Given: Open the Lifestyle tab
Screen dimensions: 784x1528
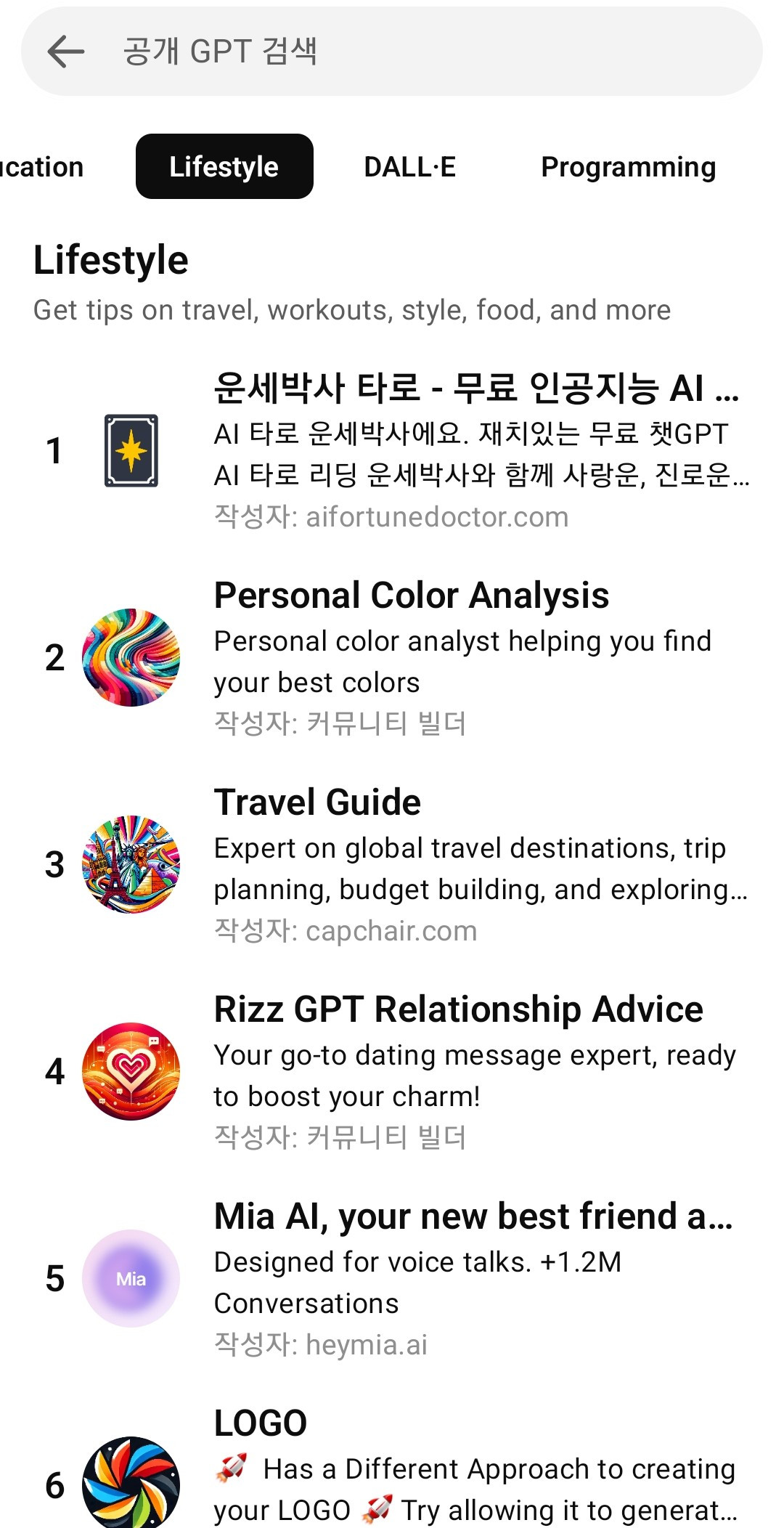Looking at the screenshot, I should coord(224,166).
